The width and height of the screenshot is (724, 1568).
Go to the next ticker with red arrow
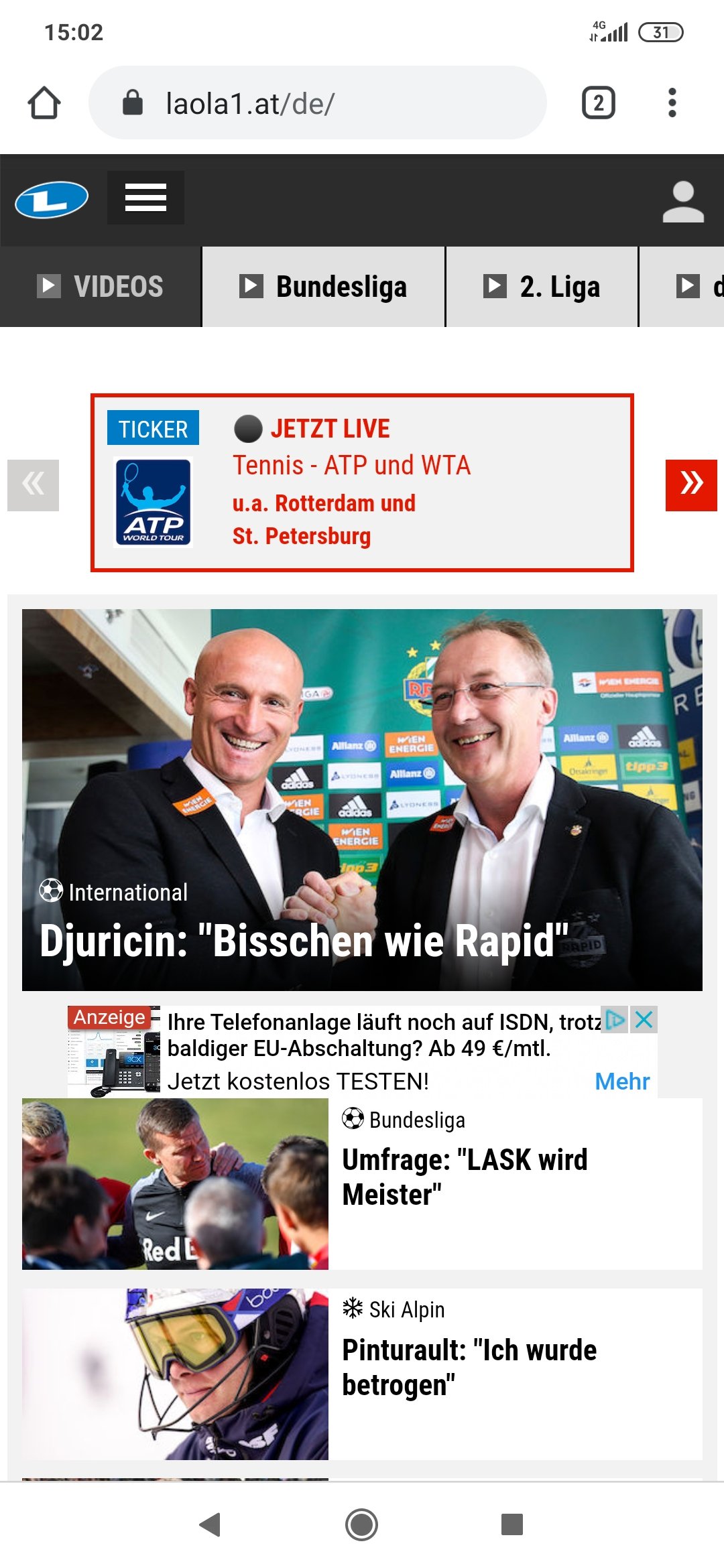pyautogui.click(x=691, y=485)
